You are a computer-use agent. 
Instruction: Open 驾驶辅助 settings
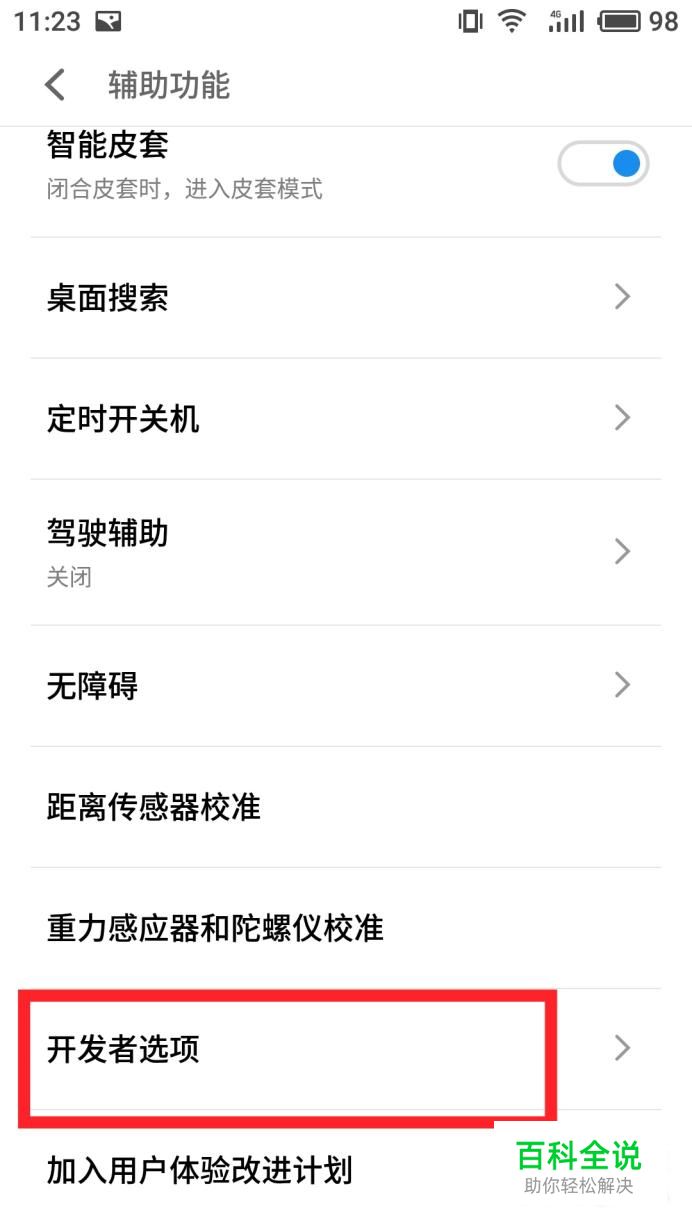(345, 551)
